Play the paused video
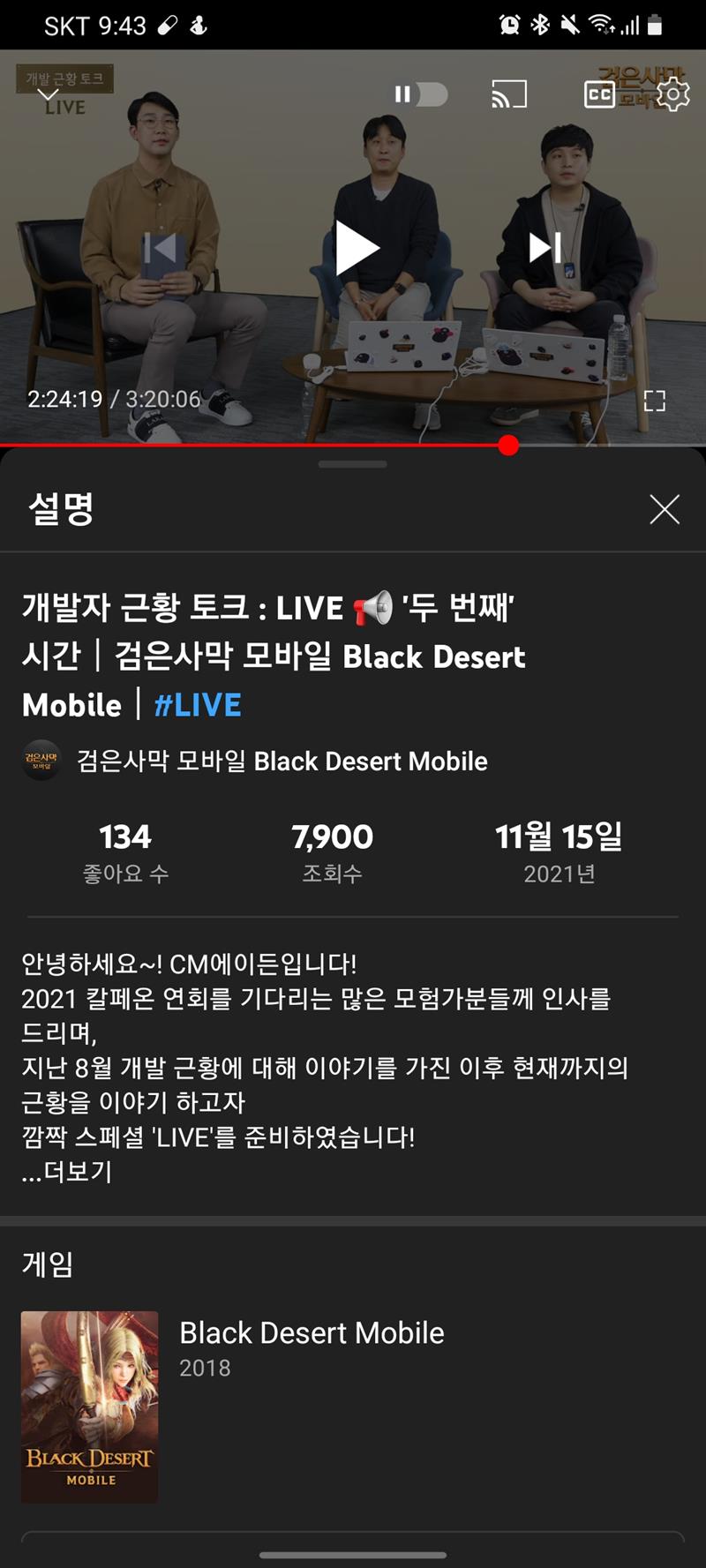Image resolution: width=706 pixels, height=1568 pixels. (x=357, y=249)
